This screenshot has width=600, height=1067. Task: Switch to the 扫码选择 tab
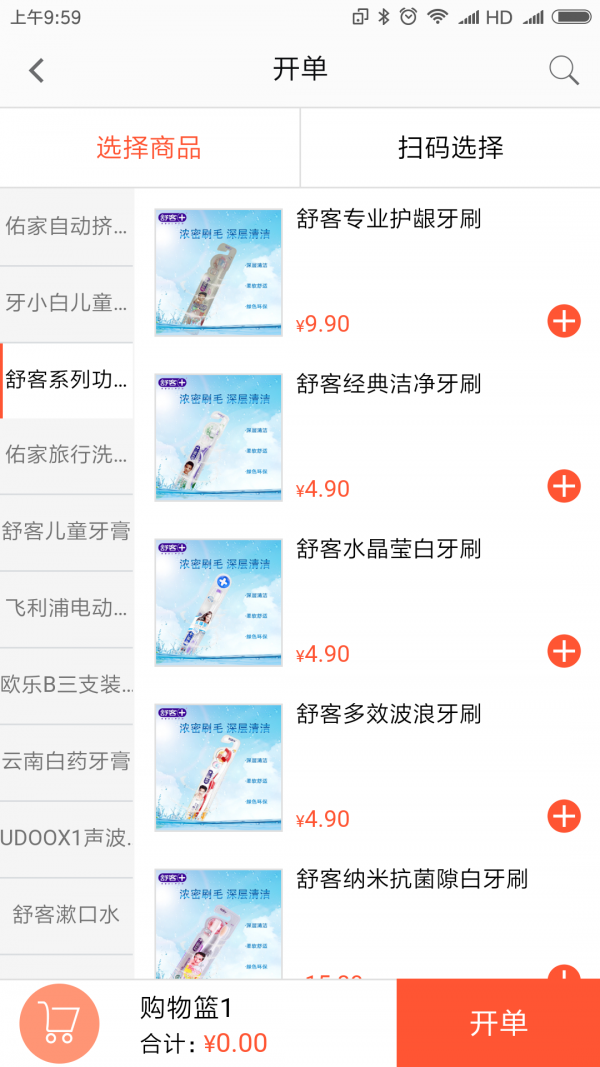pos(450,148)
